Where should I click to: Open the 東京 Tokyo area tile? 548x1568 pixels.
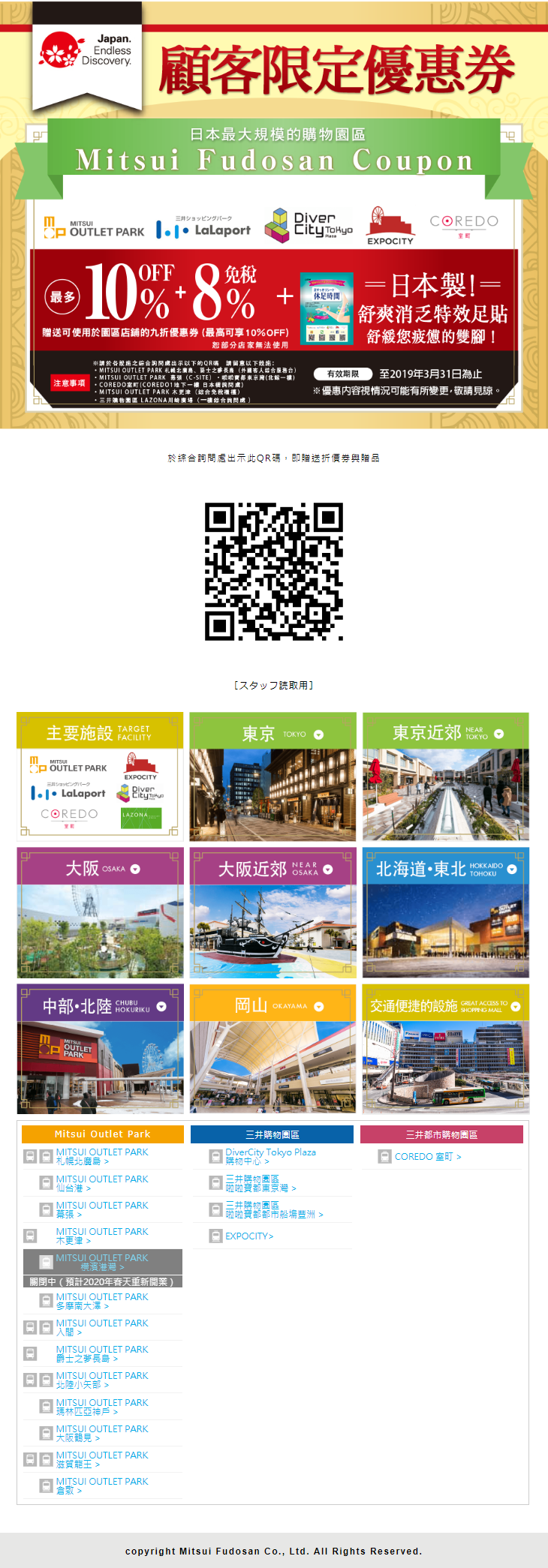(x=272, y=776)
